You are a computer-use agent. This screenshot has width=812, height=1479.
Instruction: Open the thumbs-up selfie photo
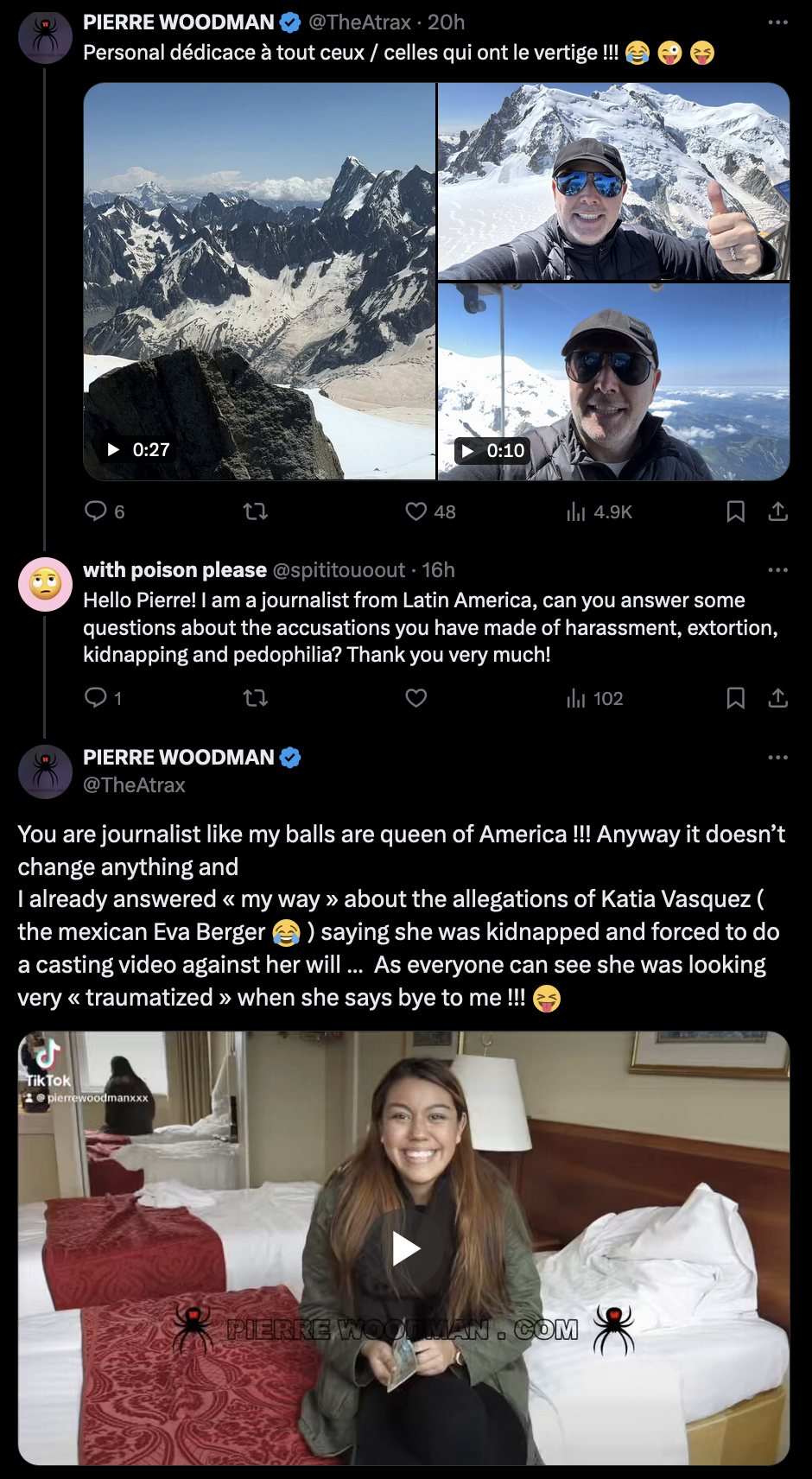[613, 181]
